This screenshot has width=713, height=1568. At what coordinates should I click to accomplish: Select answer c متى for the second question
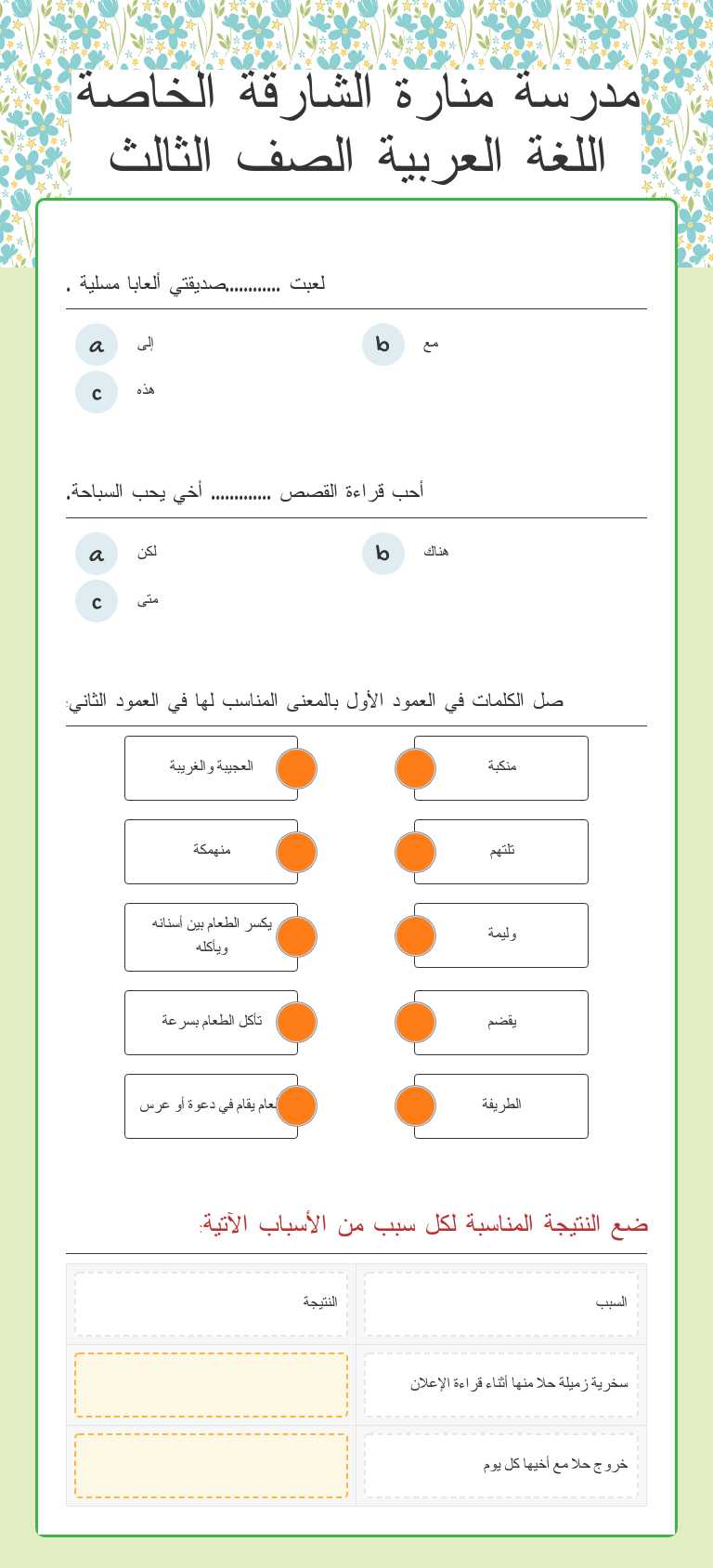click(96, 601)
